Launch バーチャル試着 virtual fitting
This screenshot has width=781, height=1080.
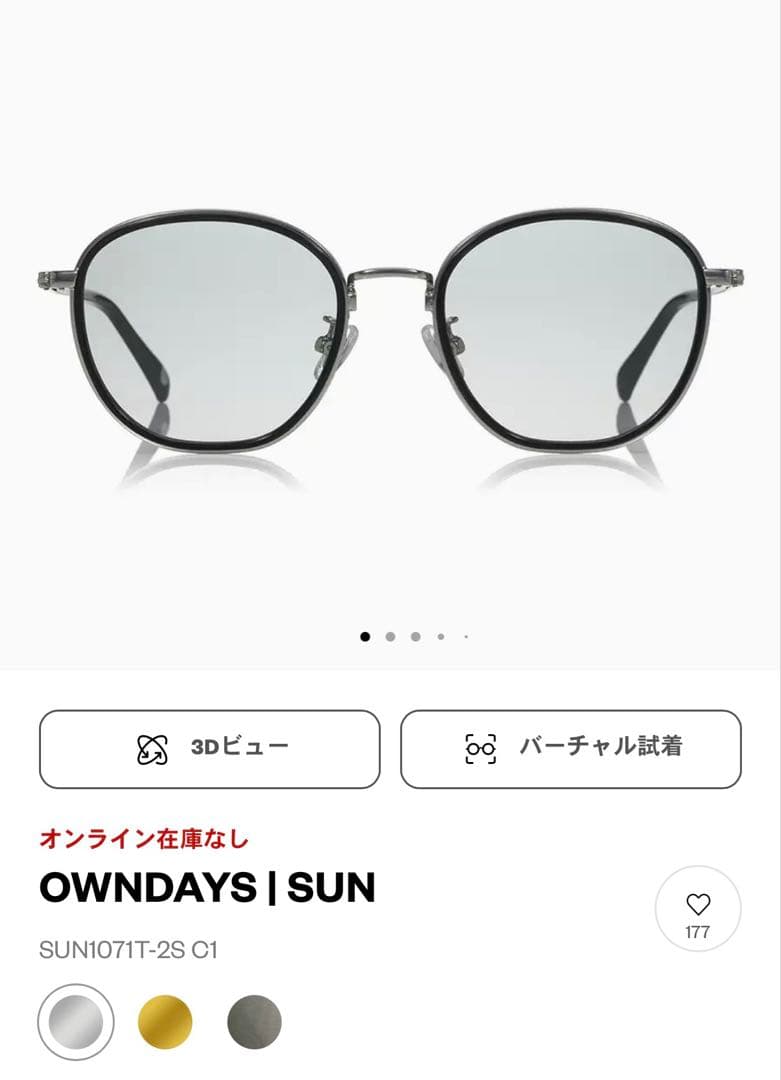click(x=569, y=745)
